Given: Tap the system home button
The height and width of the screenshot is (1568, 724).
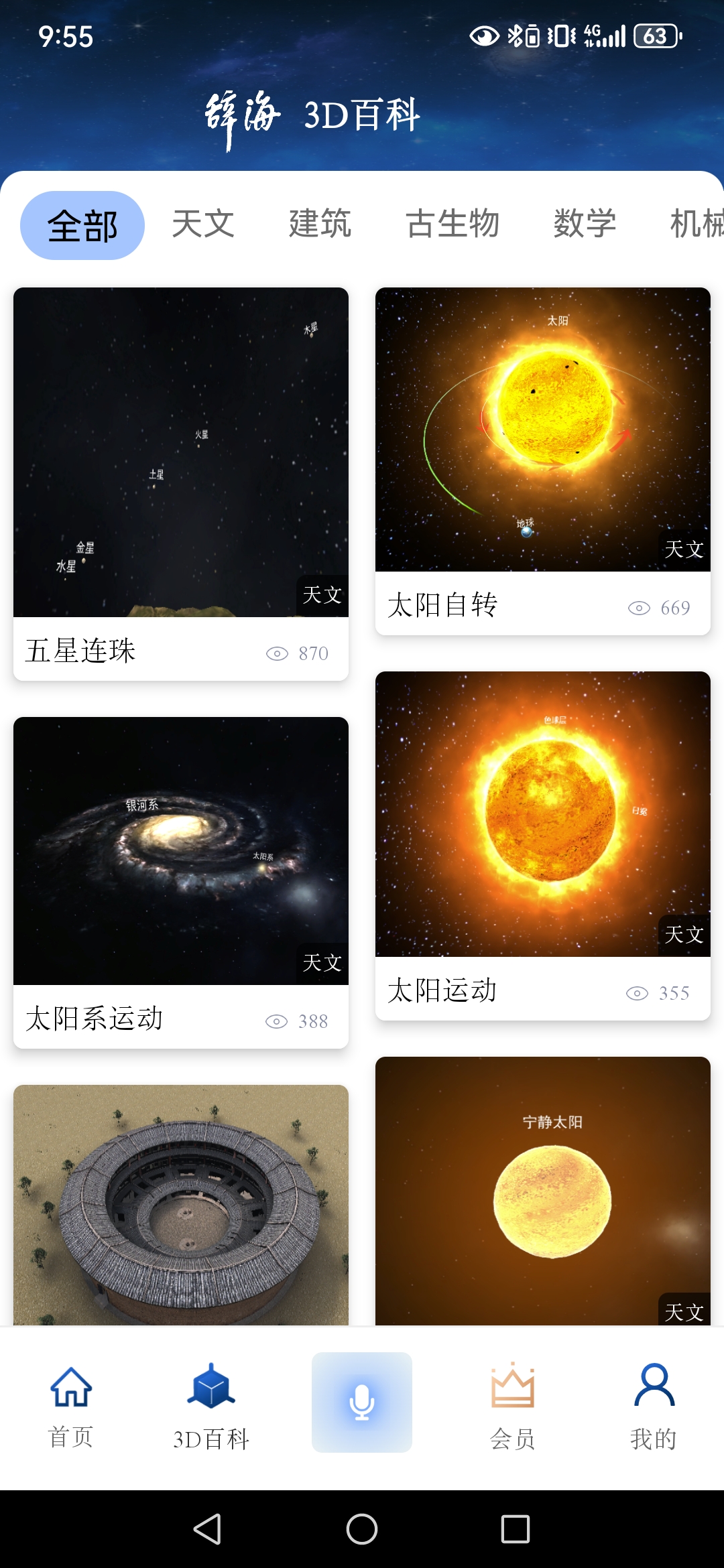Looking at the screenshot, I should [362, 1529].
